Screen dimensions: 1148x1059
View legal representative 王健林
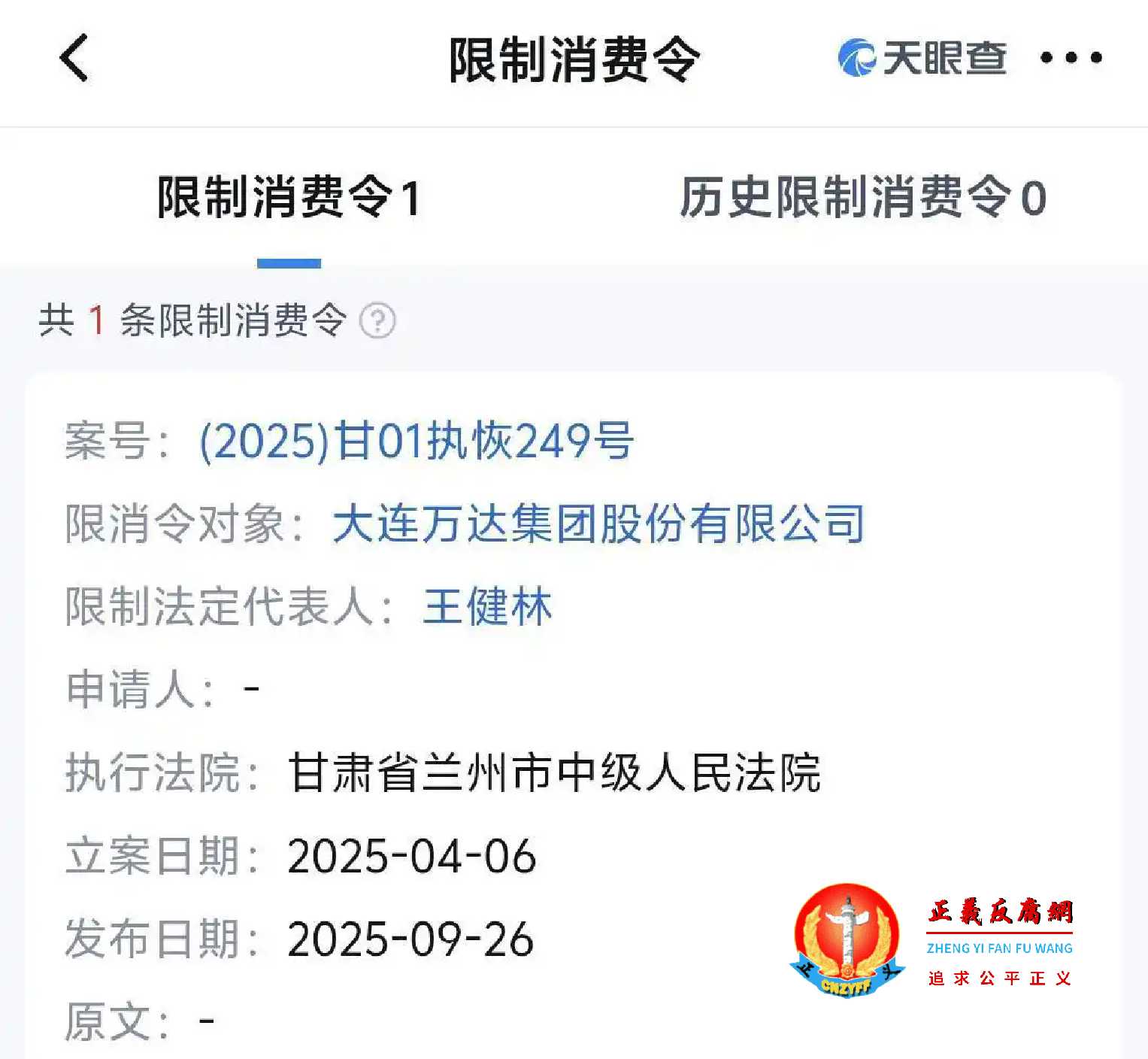click(487, 606)
